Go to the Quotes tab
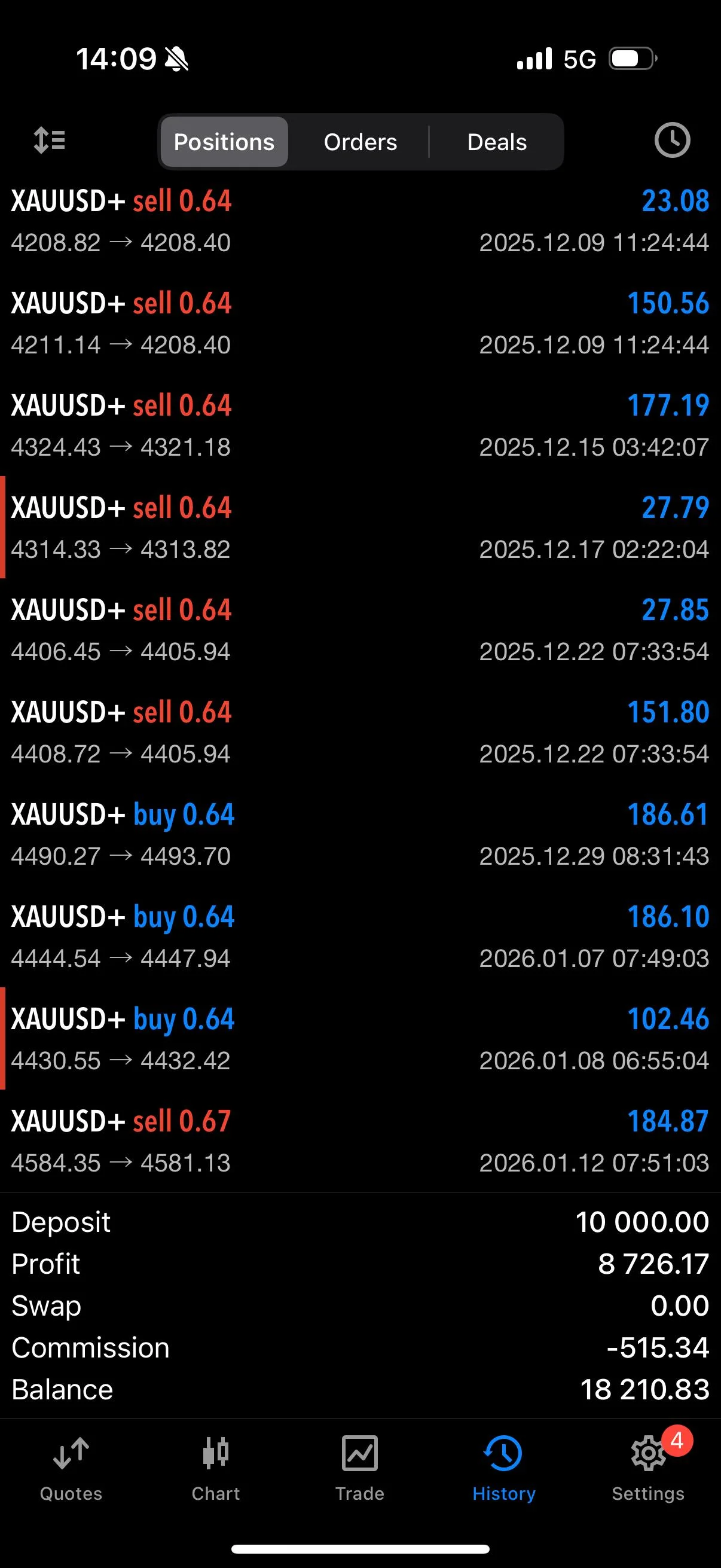The image size is (721, 1568). click(71, 1468)
